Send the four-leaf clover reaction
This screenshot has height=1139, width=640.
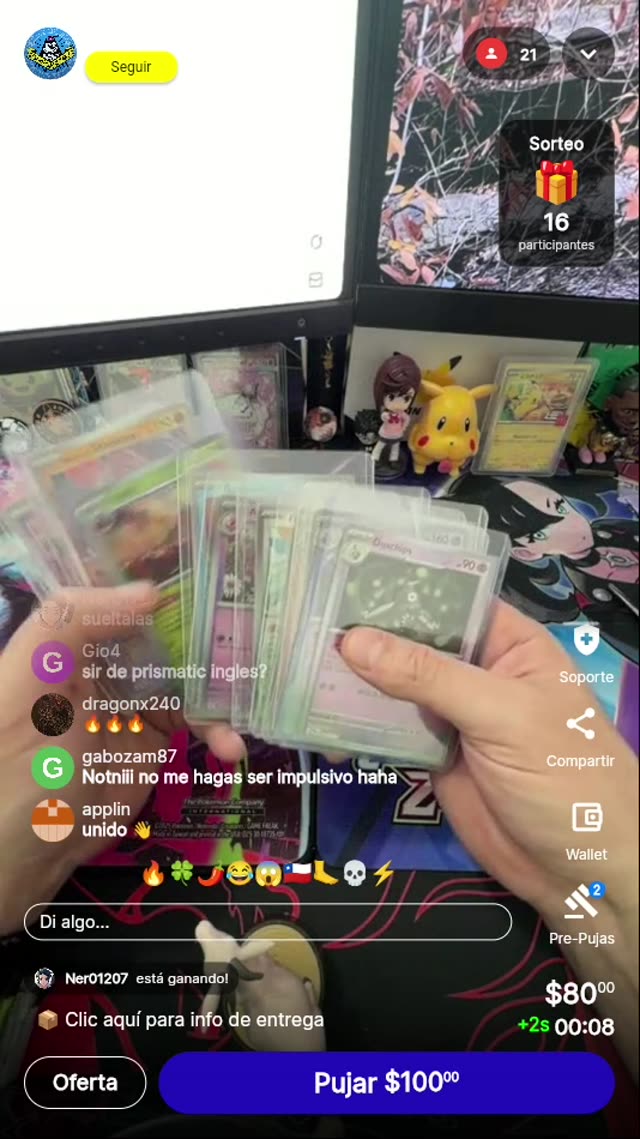pyautogui.click(x=181, y=873)
